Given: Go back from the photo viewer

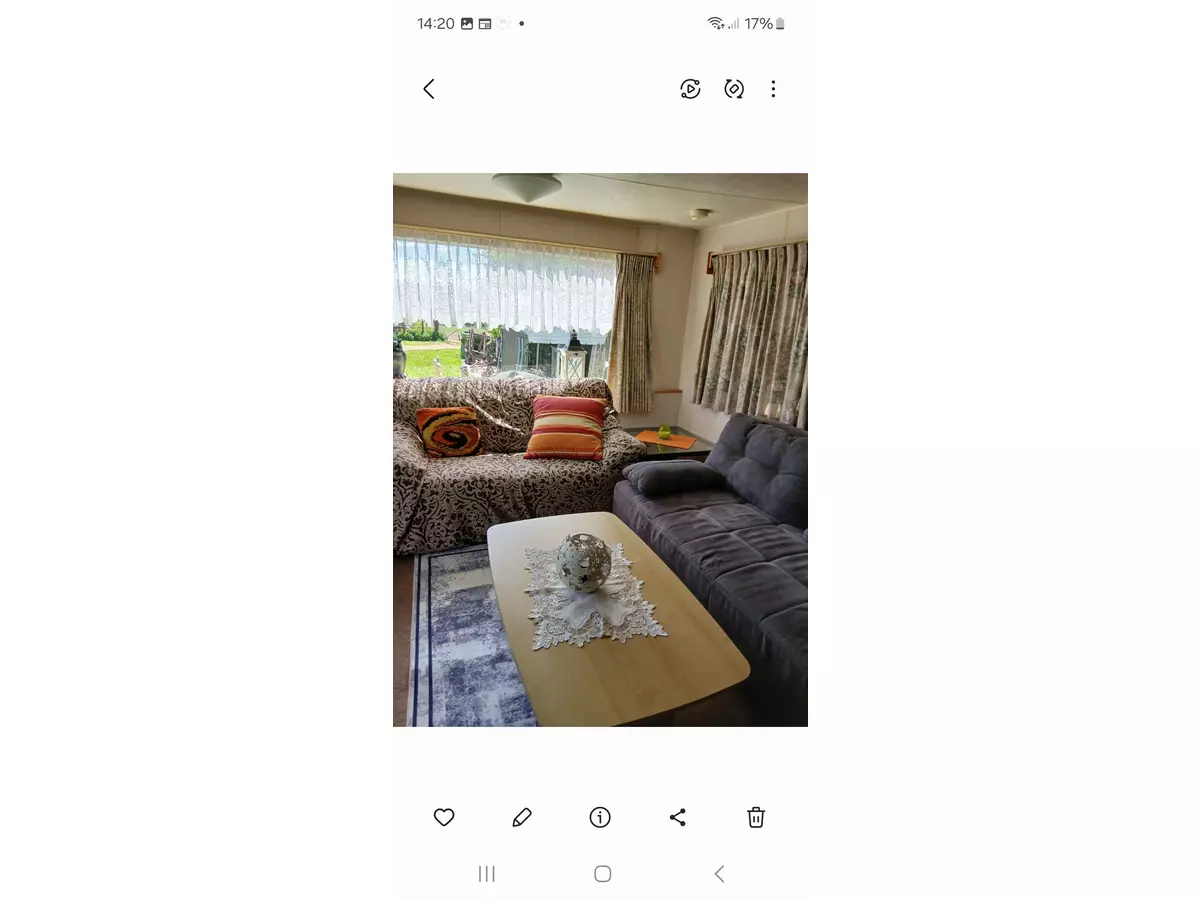Looking at the screenshot, I should (429, 89).
